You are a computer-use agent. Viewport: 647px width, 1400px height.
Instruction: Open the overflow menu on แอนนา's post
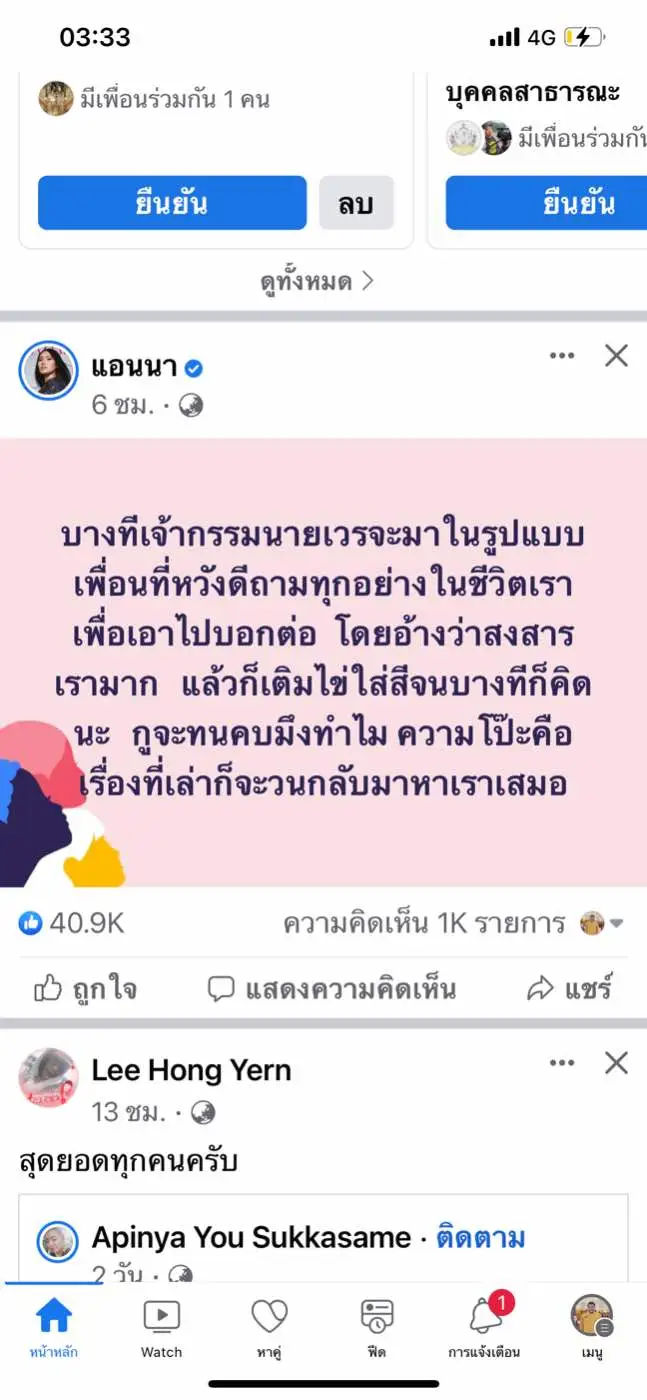point(562,356)
